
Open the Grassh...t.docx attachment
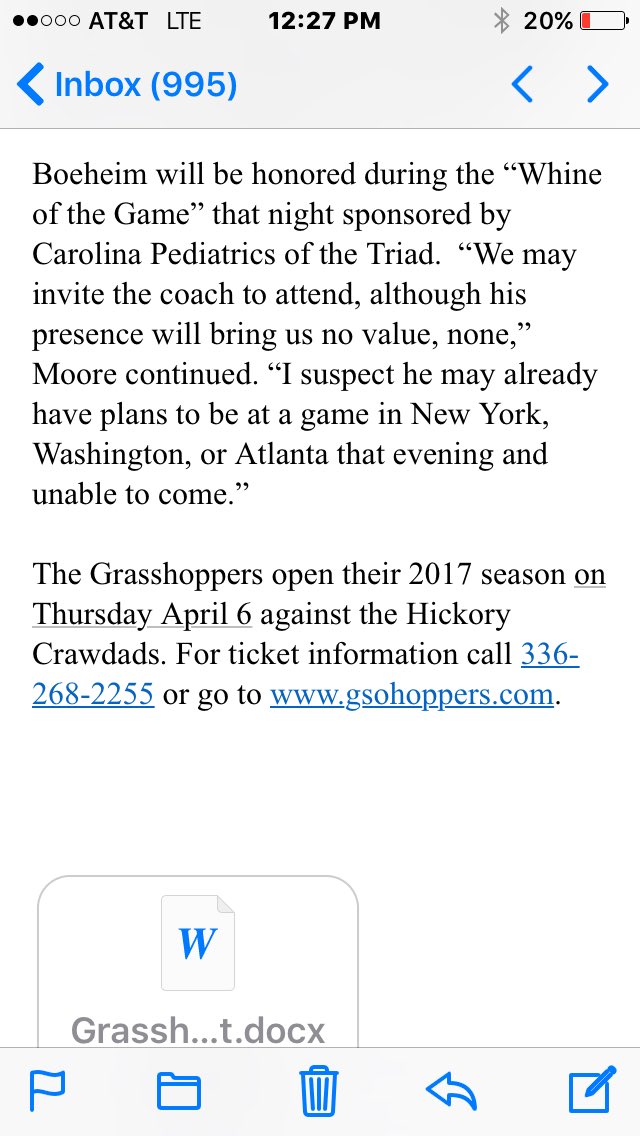tap(198, 960)
